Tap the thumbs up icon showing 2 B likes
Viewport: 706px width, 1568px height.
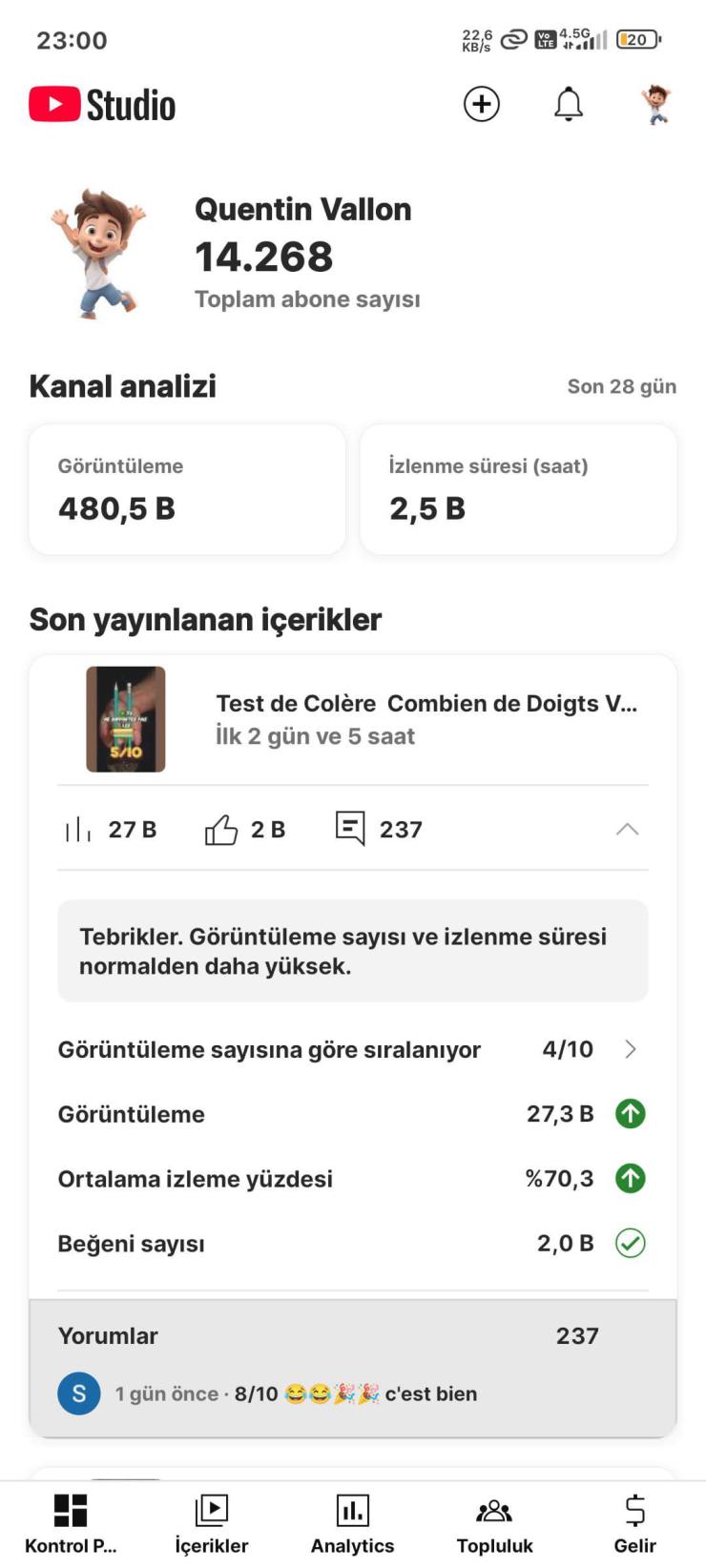(223, 830)
